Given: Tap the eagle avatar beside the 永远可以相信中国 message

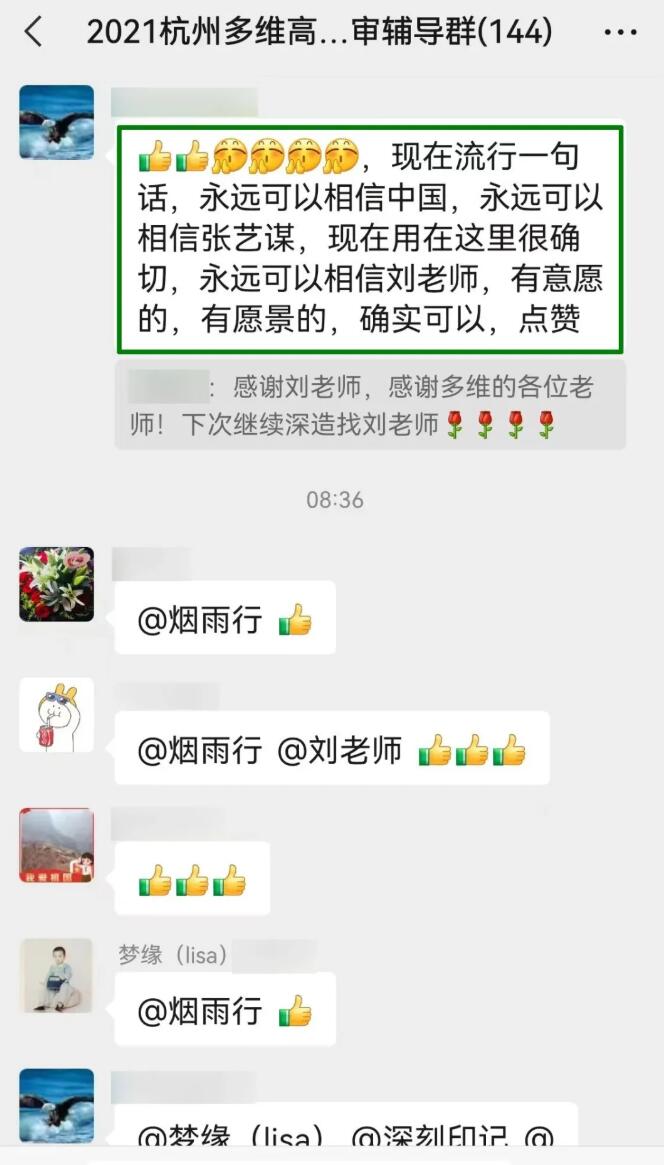Looking at the screenshot, I should (x=57, y=122).
